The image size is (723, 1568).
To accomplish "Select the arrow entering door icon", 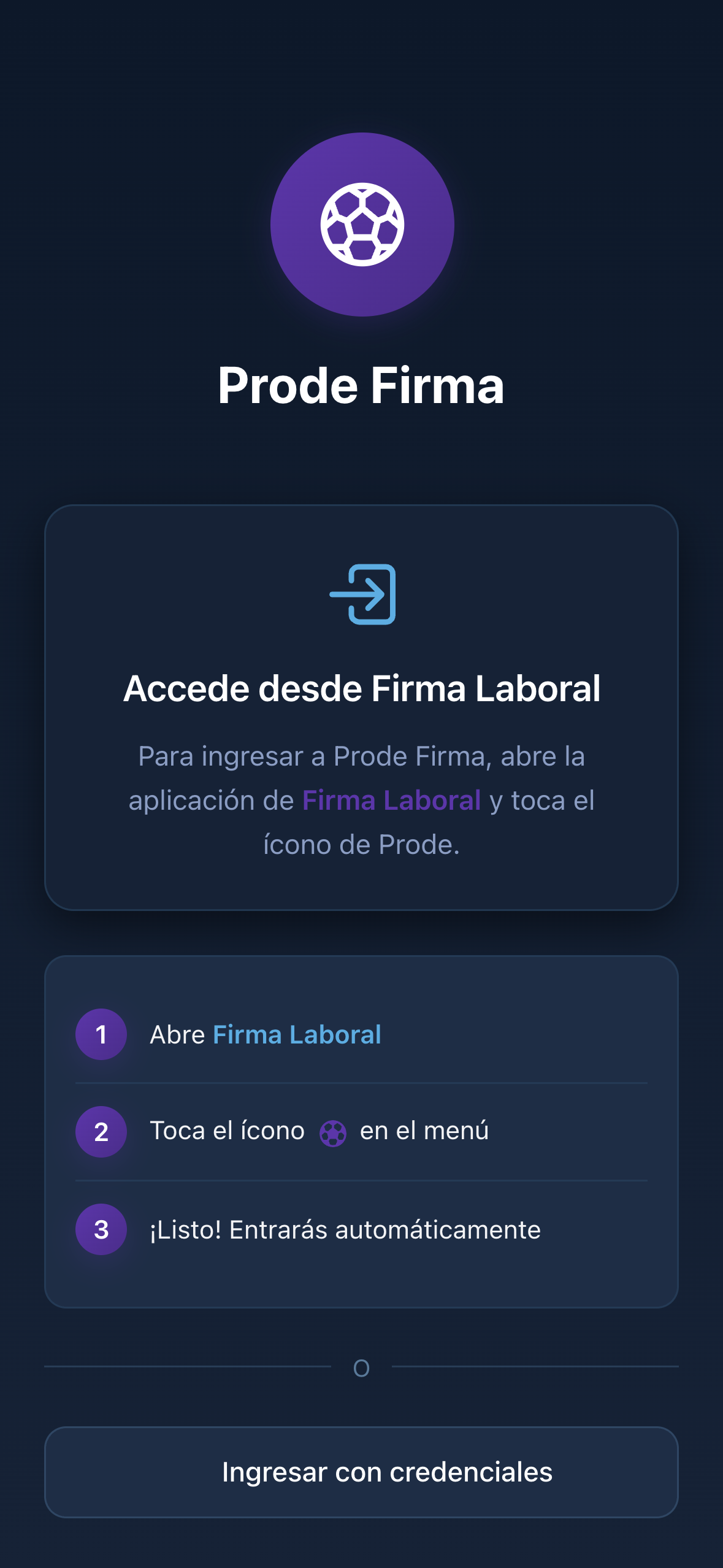I will (x=363, y=593).
